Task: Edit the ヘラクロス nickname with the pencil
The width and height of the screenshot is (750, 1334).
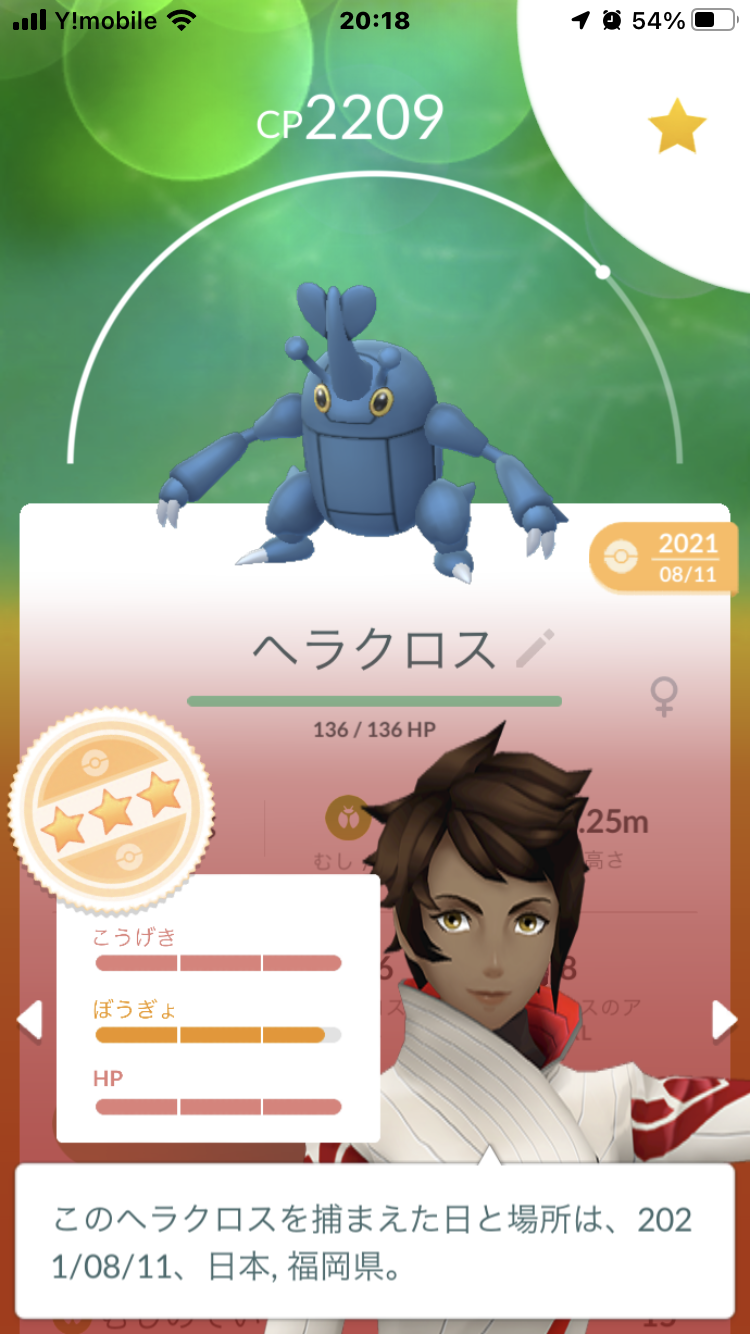Action: point(535,650)
